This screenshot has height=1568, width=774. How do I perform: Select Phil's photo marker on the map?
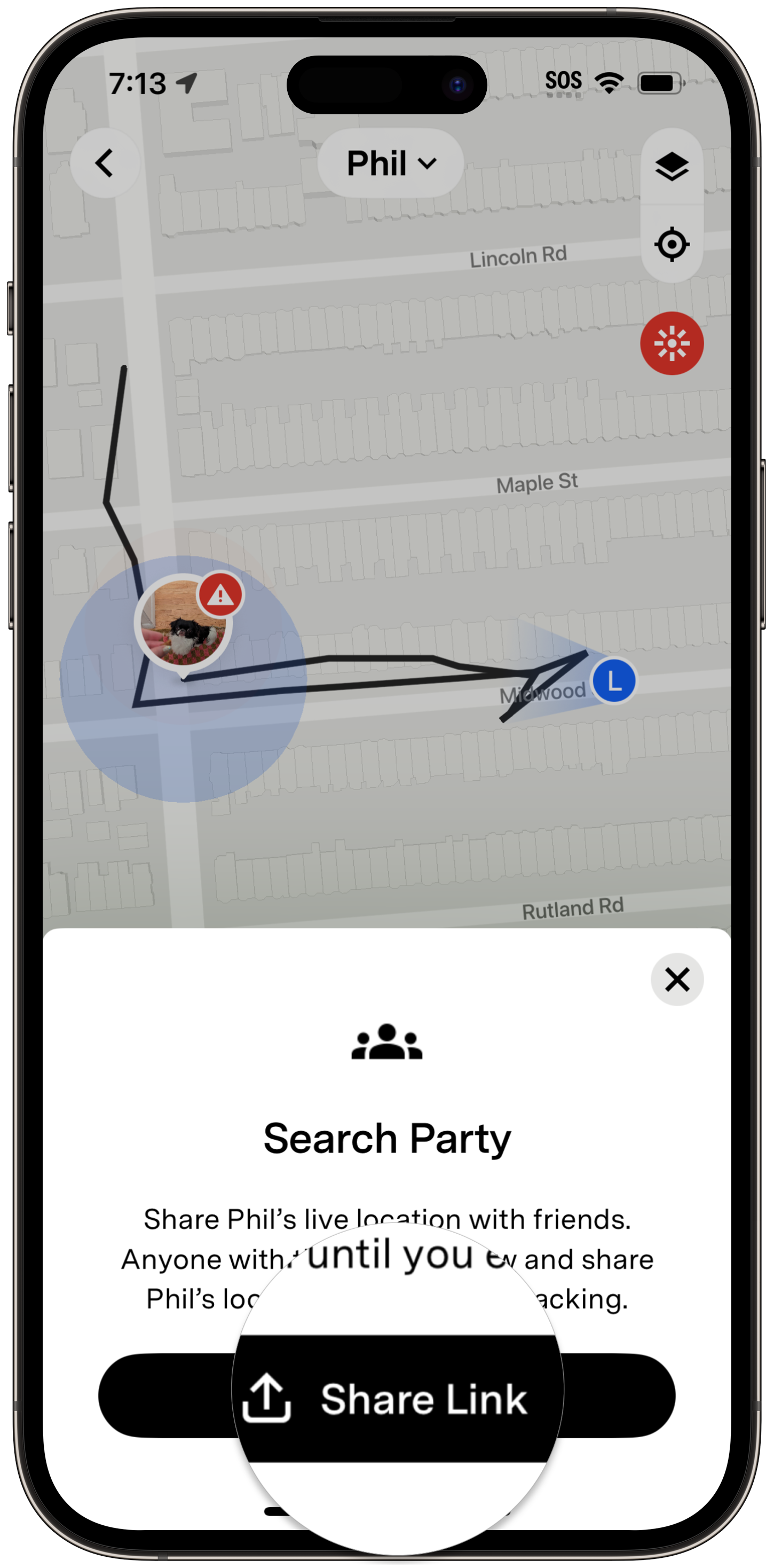pos(183,623)
